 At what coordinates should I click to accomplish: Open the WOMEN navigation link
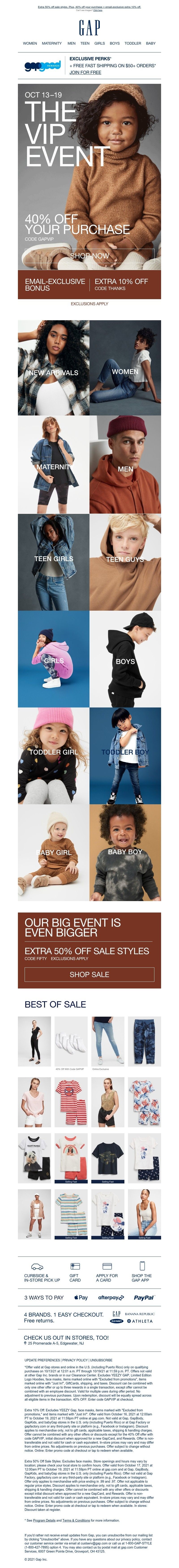click(30, 43)
